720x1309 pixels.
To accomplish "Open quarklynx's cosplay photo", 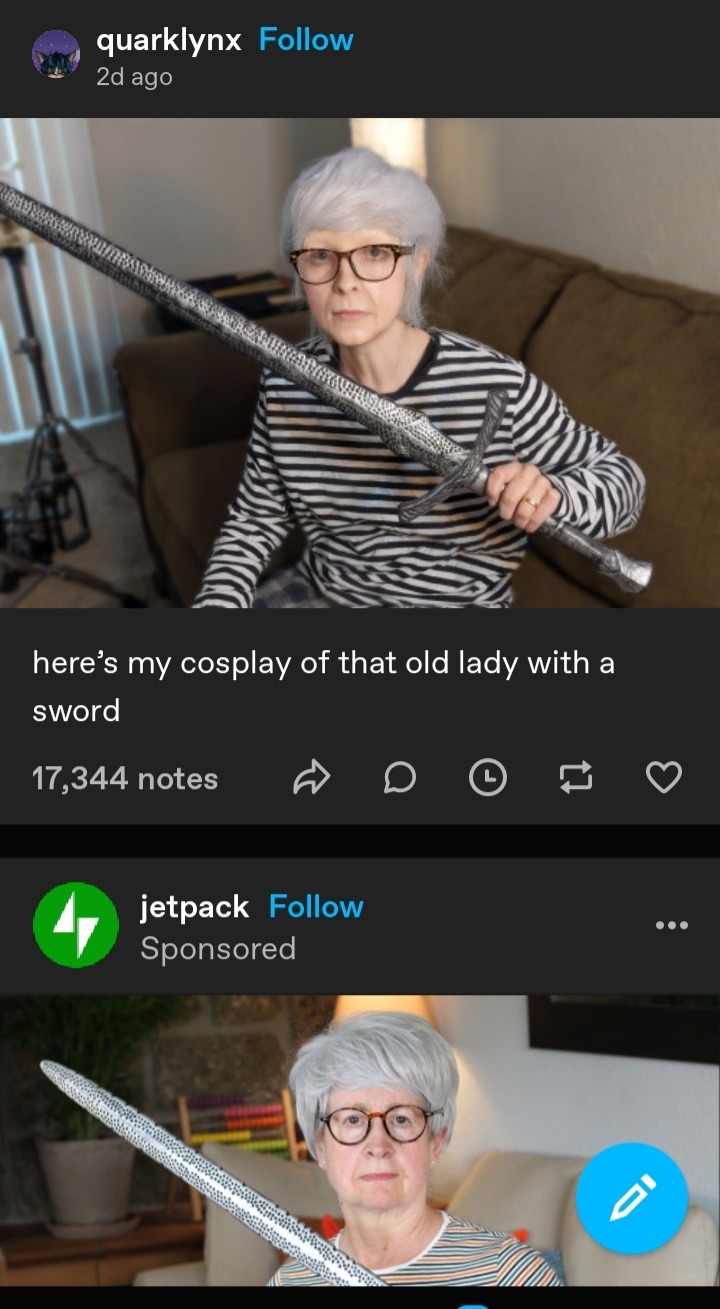I will 360,362.
